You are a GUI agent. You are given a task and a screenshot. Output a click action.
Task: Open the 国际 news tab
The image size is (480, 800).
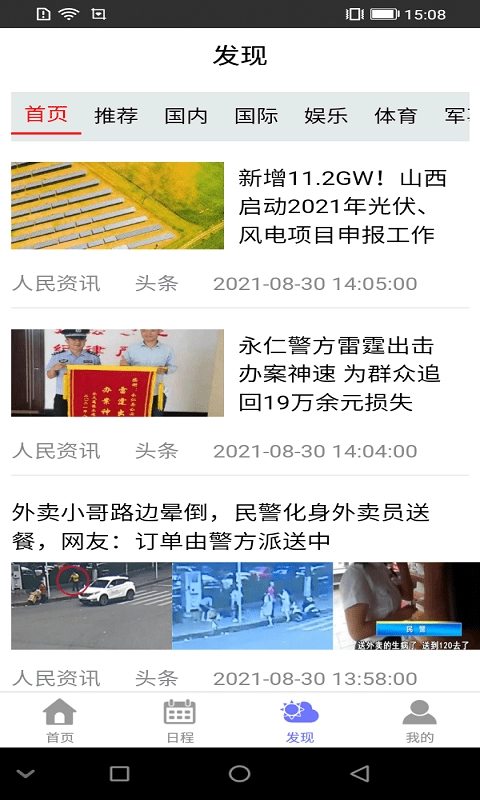pyautogui.click(x=256, y=116)
